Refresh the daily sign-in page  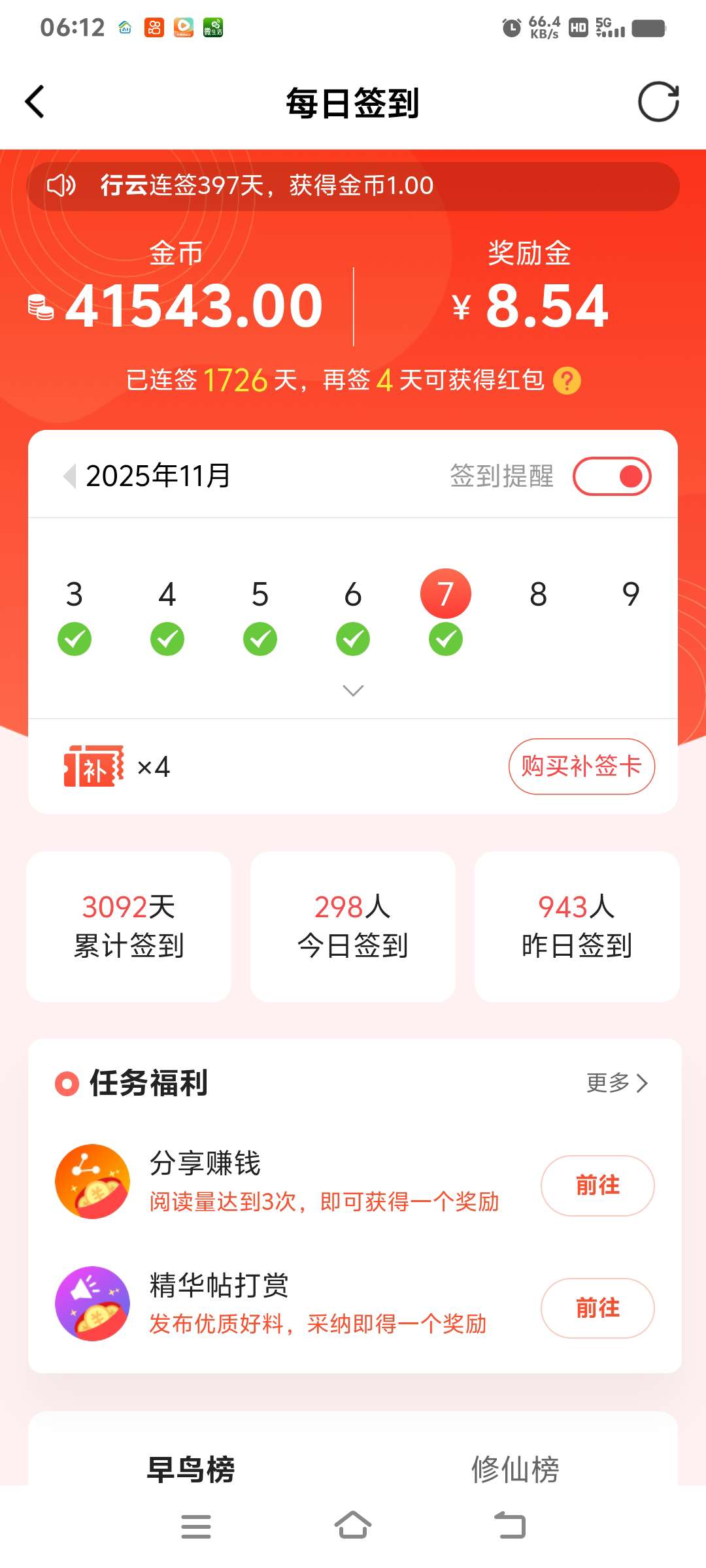pos(658,102)
